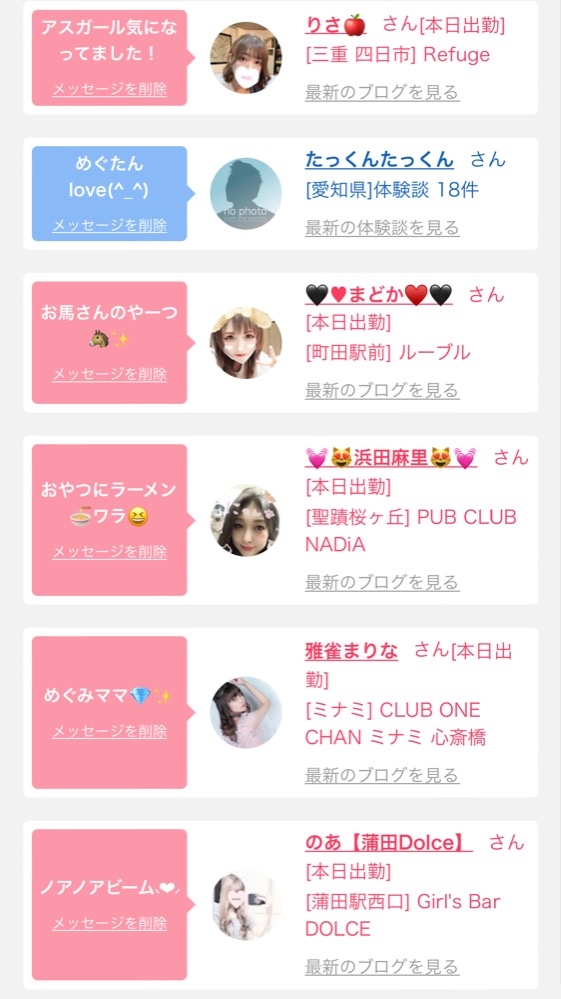Delete the アスガール気になってました message
This screenshot has width=561, height=999.
click(110, 89)
